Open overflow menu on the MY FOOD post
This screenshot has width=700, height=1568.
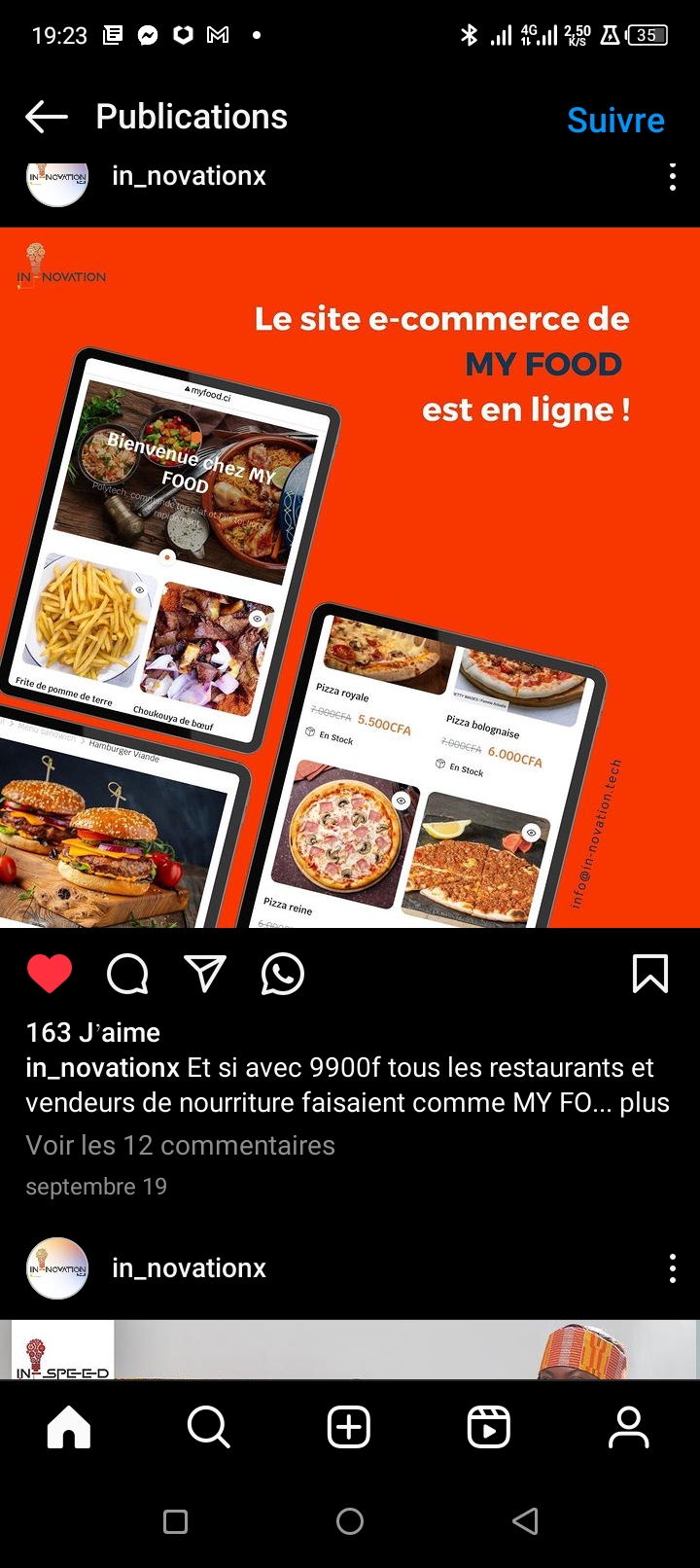click(x=672, y=177)
